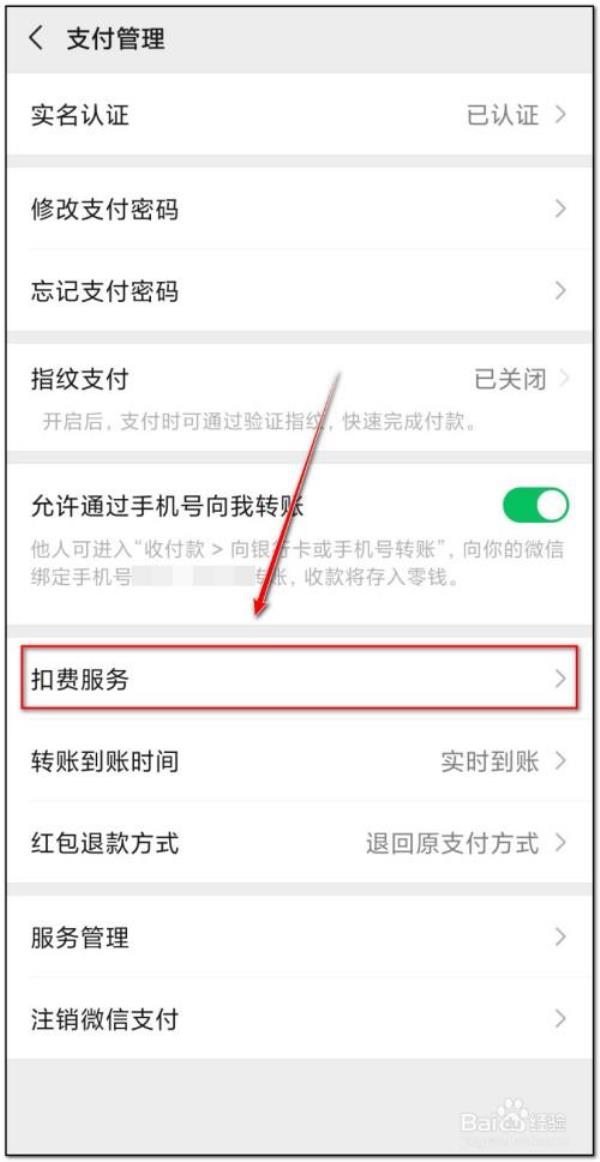600x1162 pixels.
Task: Open 转账到账时间 setting
Action: tap(300, 761)
